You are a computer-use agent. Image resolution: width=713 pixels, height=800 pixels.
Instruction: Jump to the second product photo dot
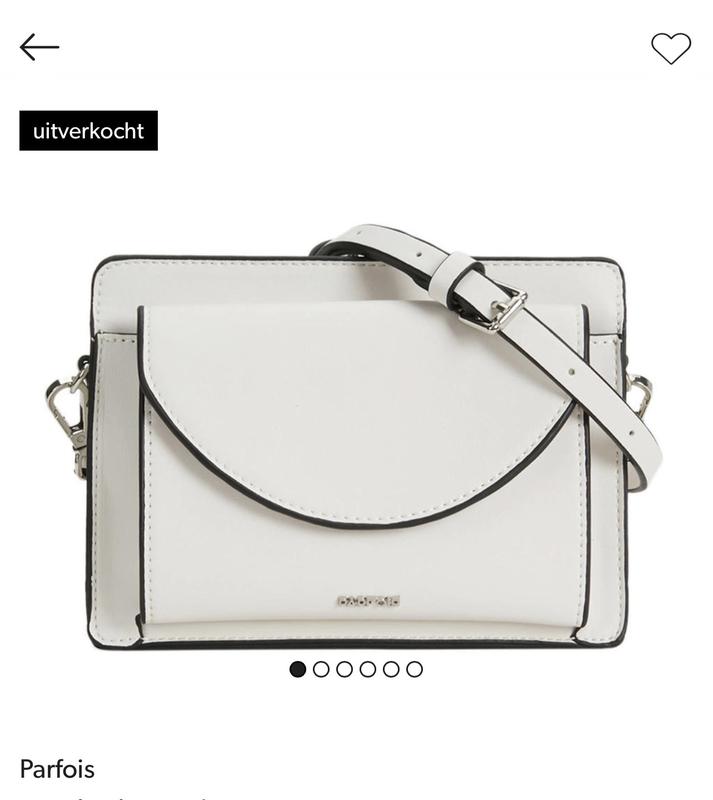321,669
